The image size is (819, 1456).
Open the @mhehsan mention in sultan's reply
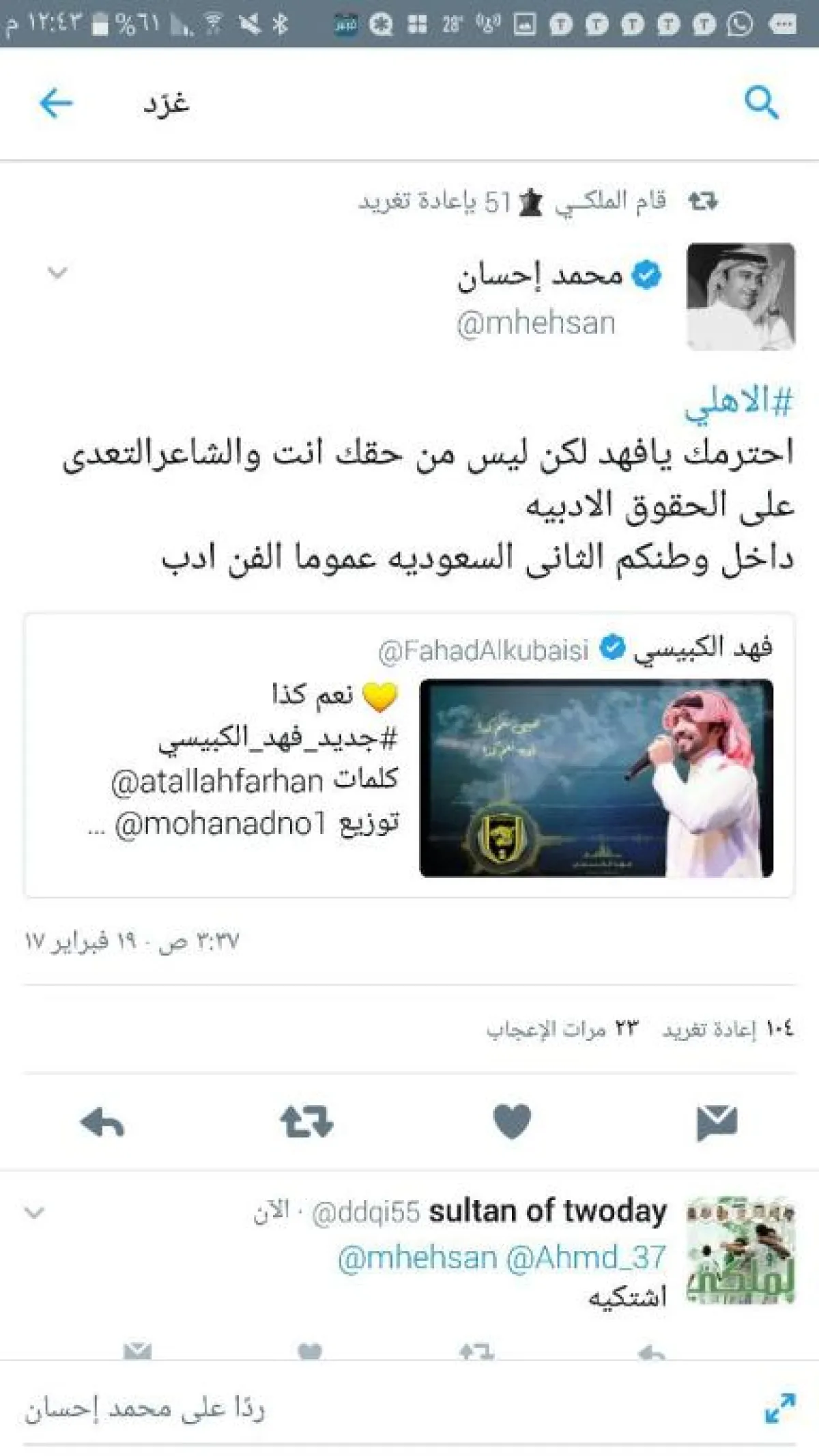tap(417, 1257)
